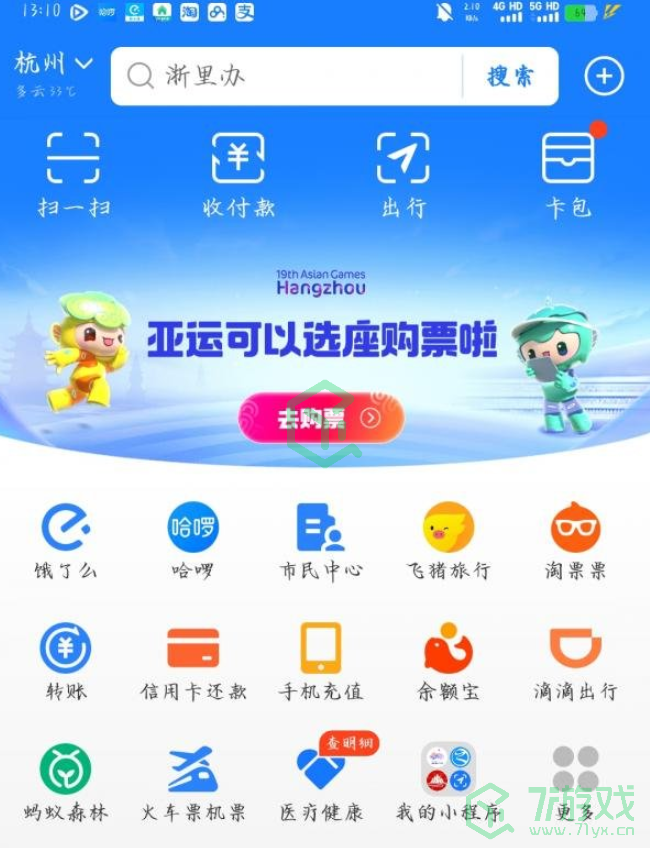This screenshot has width=650, height=848.
Task: Tap the 去购票 button on the banner
Action: [321, 418]
